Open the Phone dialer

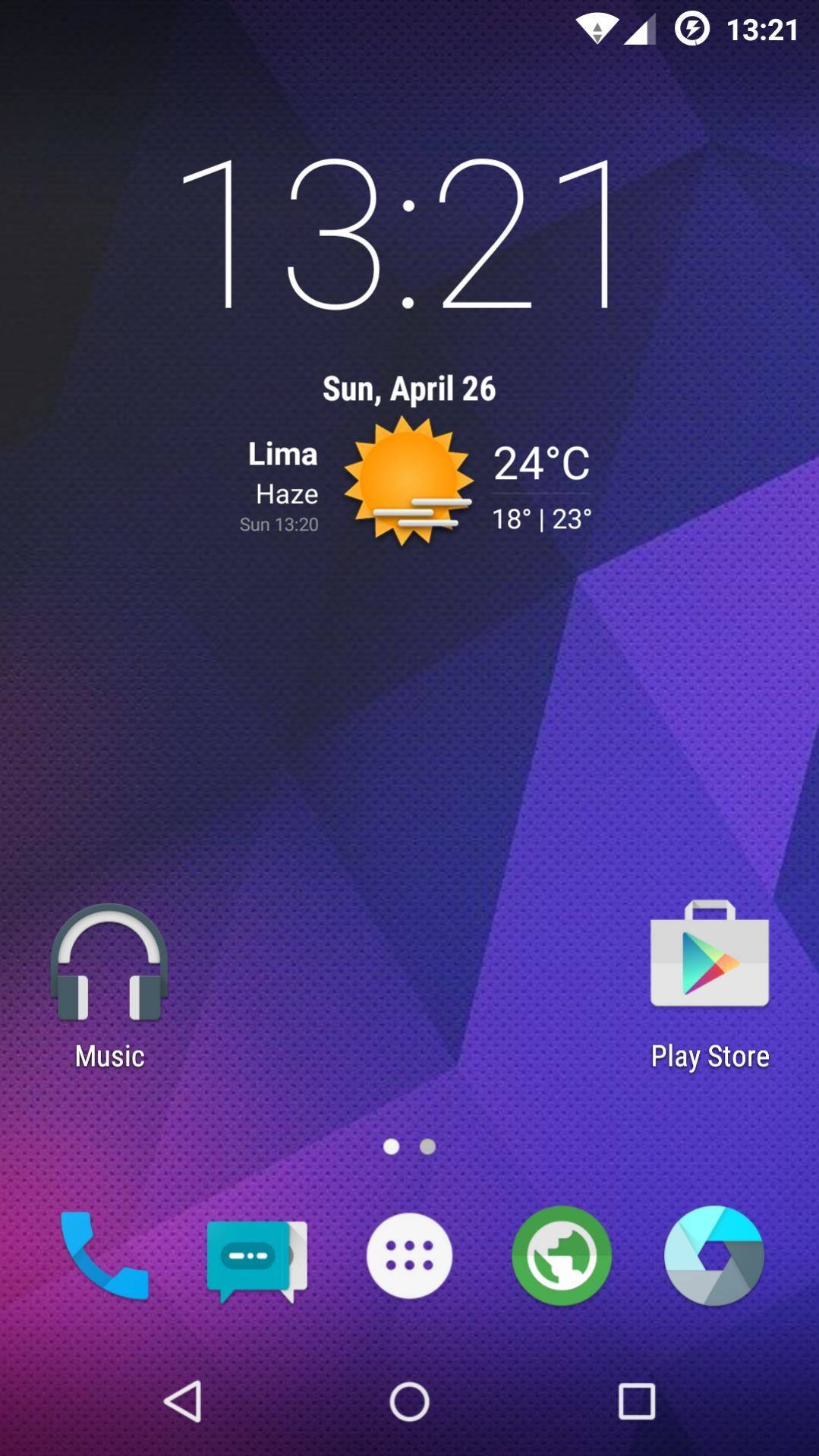(x=105, y=1256)
